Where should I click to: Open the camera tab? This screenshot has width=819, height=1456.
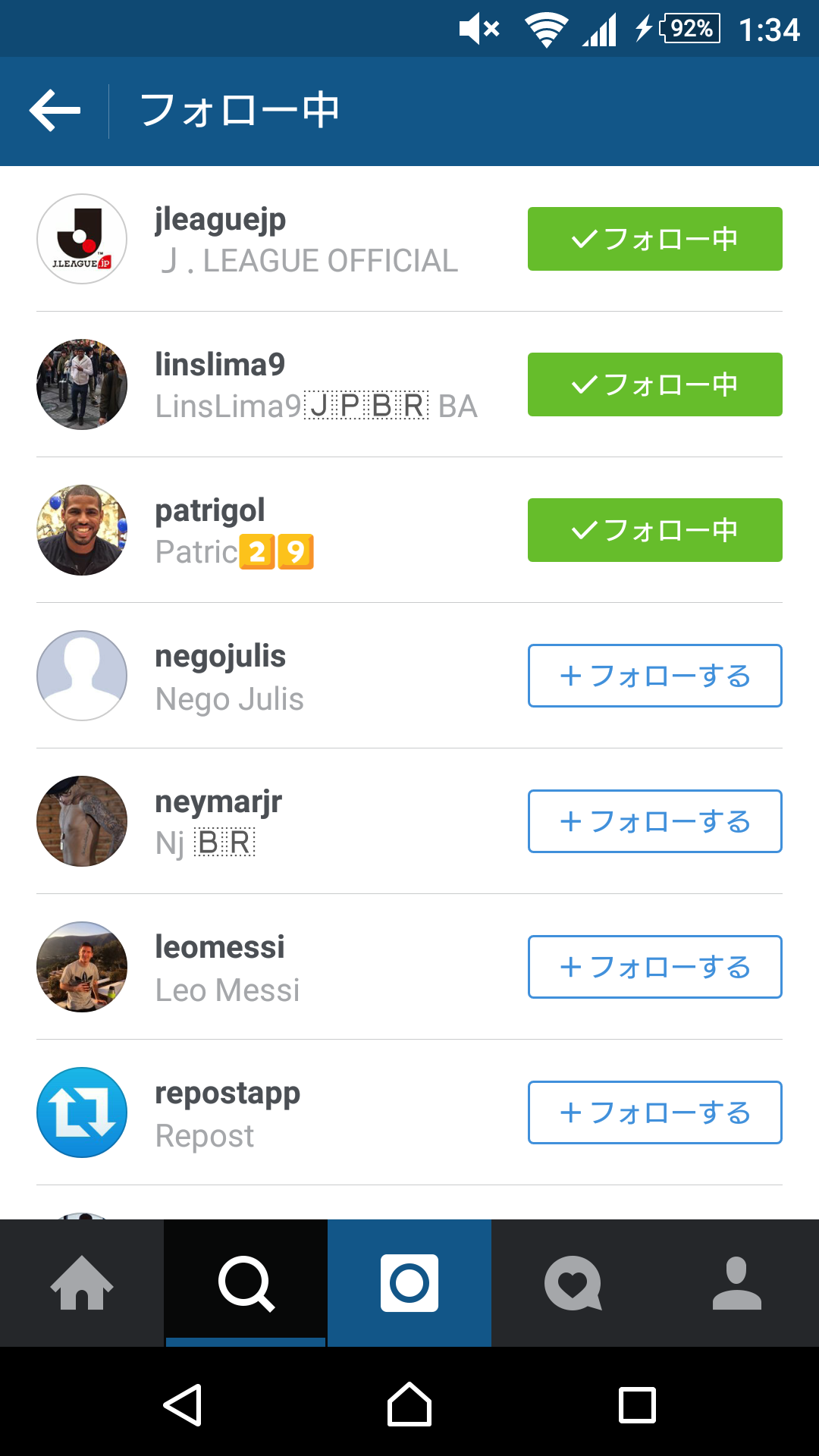[x=409, y=1283]
